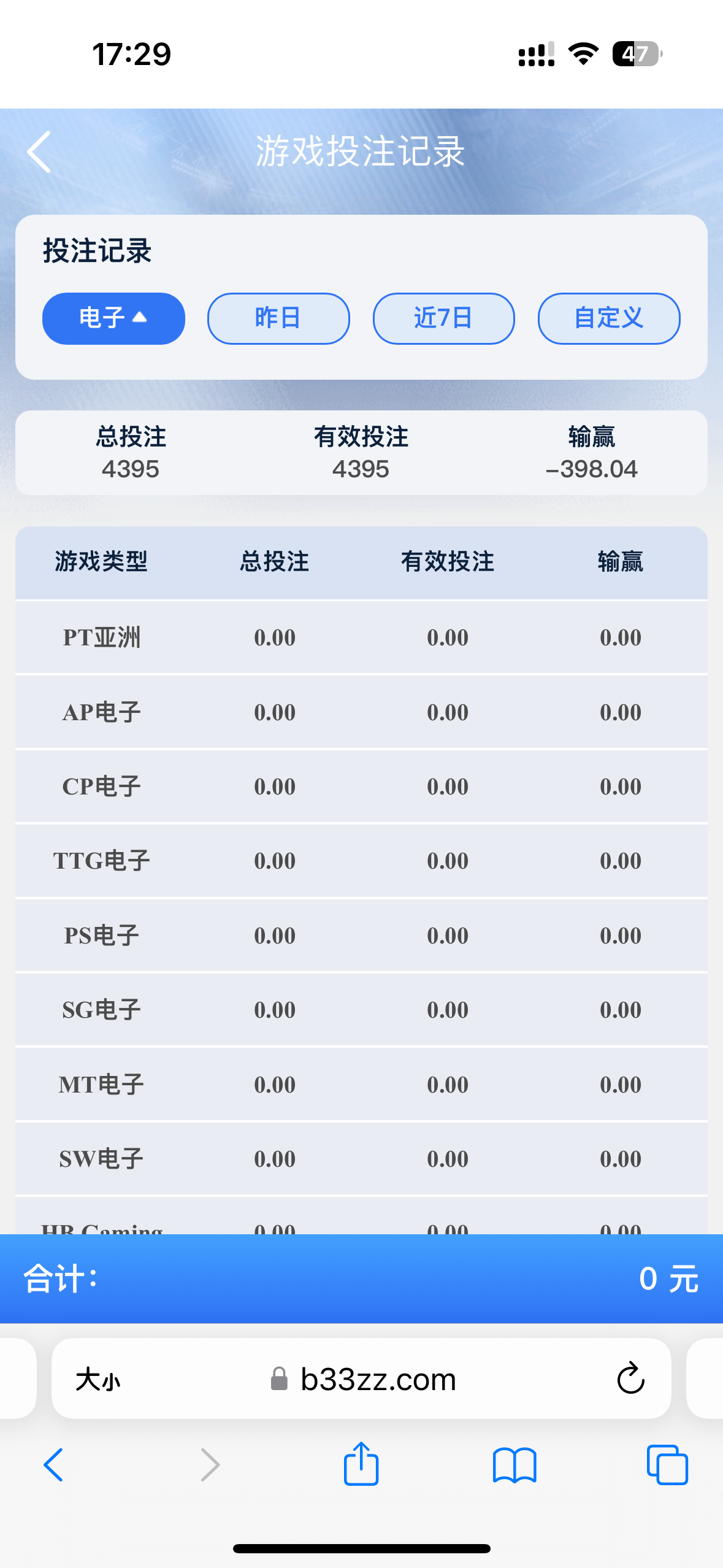The height and width of the screenshot is (1568, 723).
Task: Share this page from Safari toolbar
Action: pyautogui.click(x=361, y=1464)
